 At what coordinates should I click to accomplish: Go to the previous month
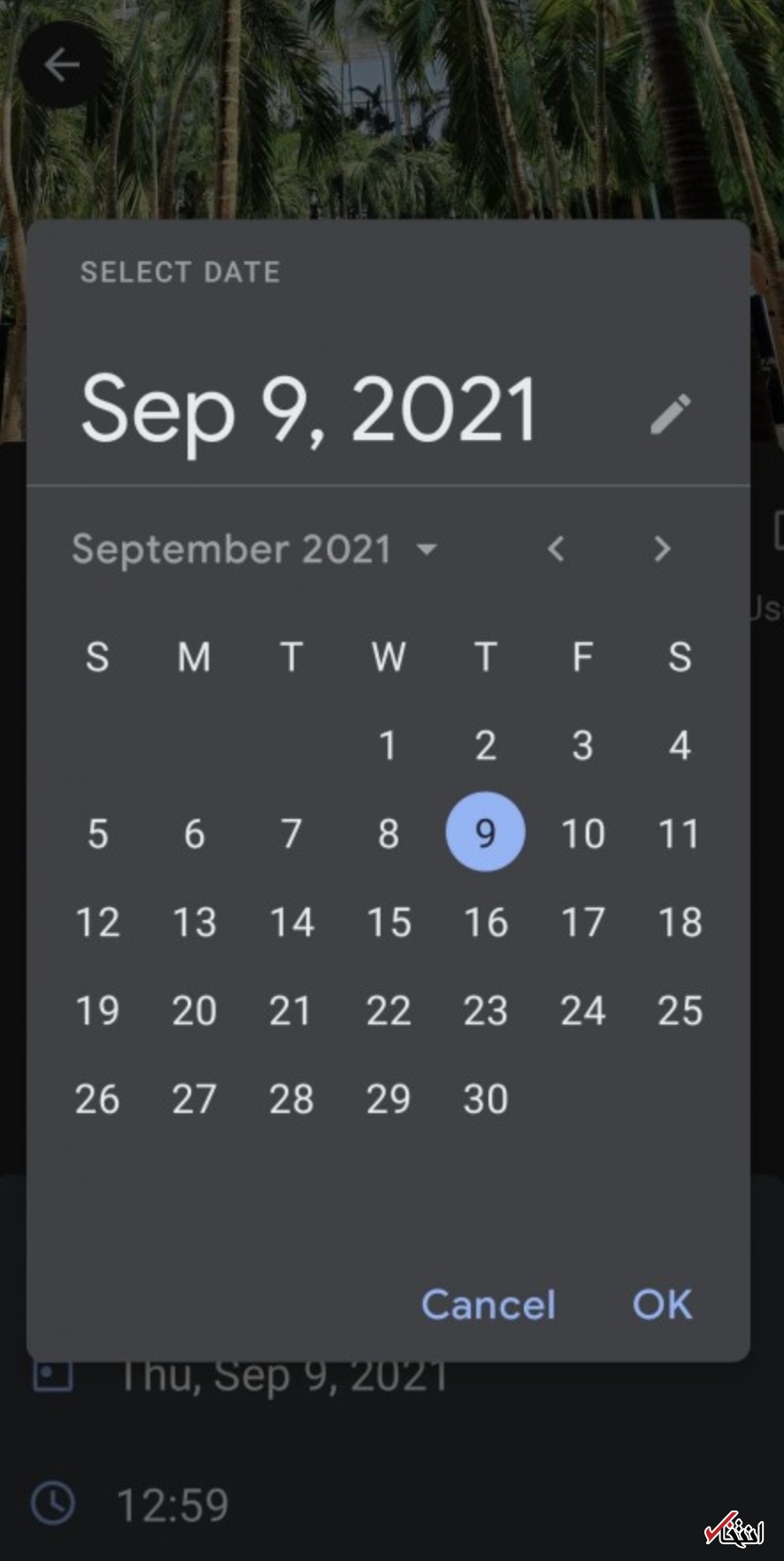(556, 549)
